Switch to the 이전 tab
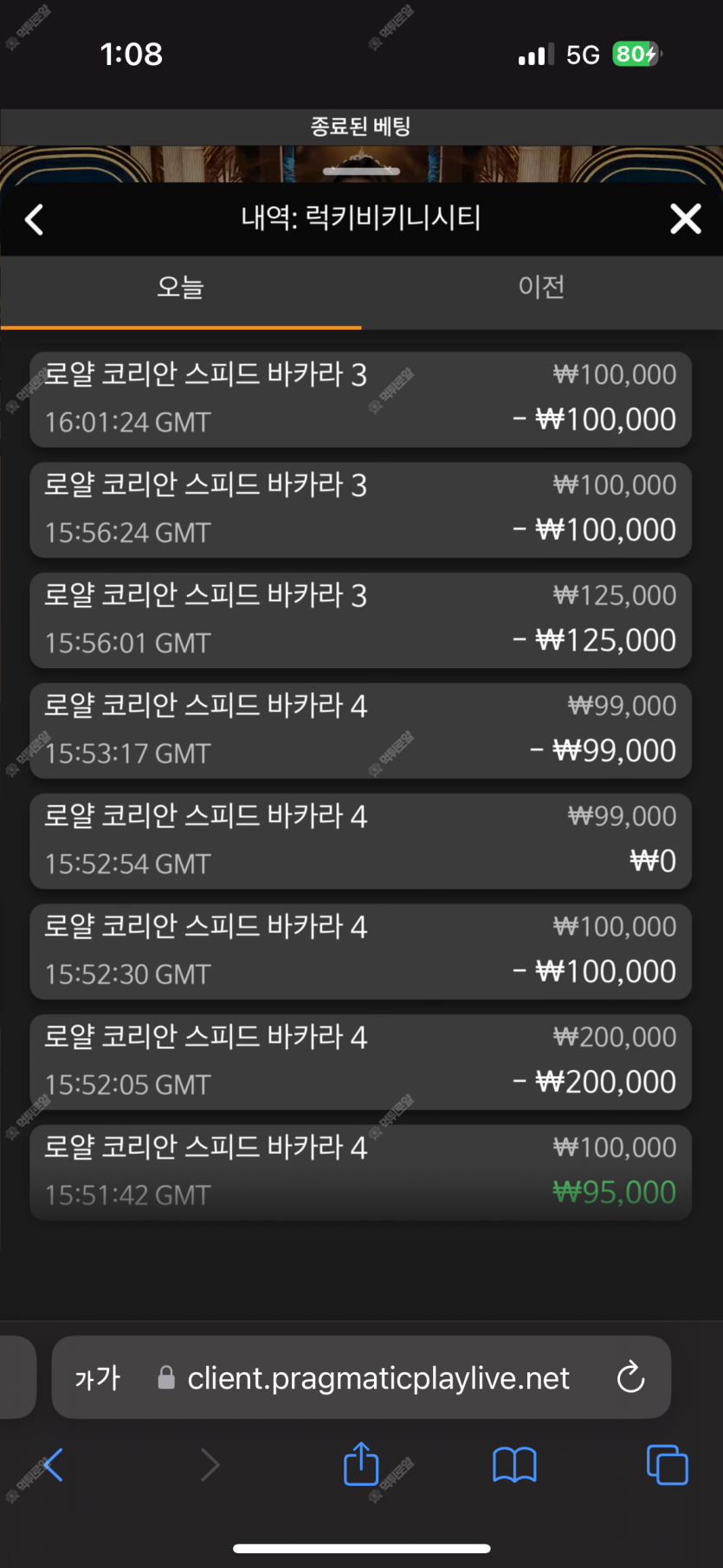 [542, 287]
